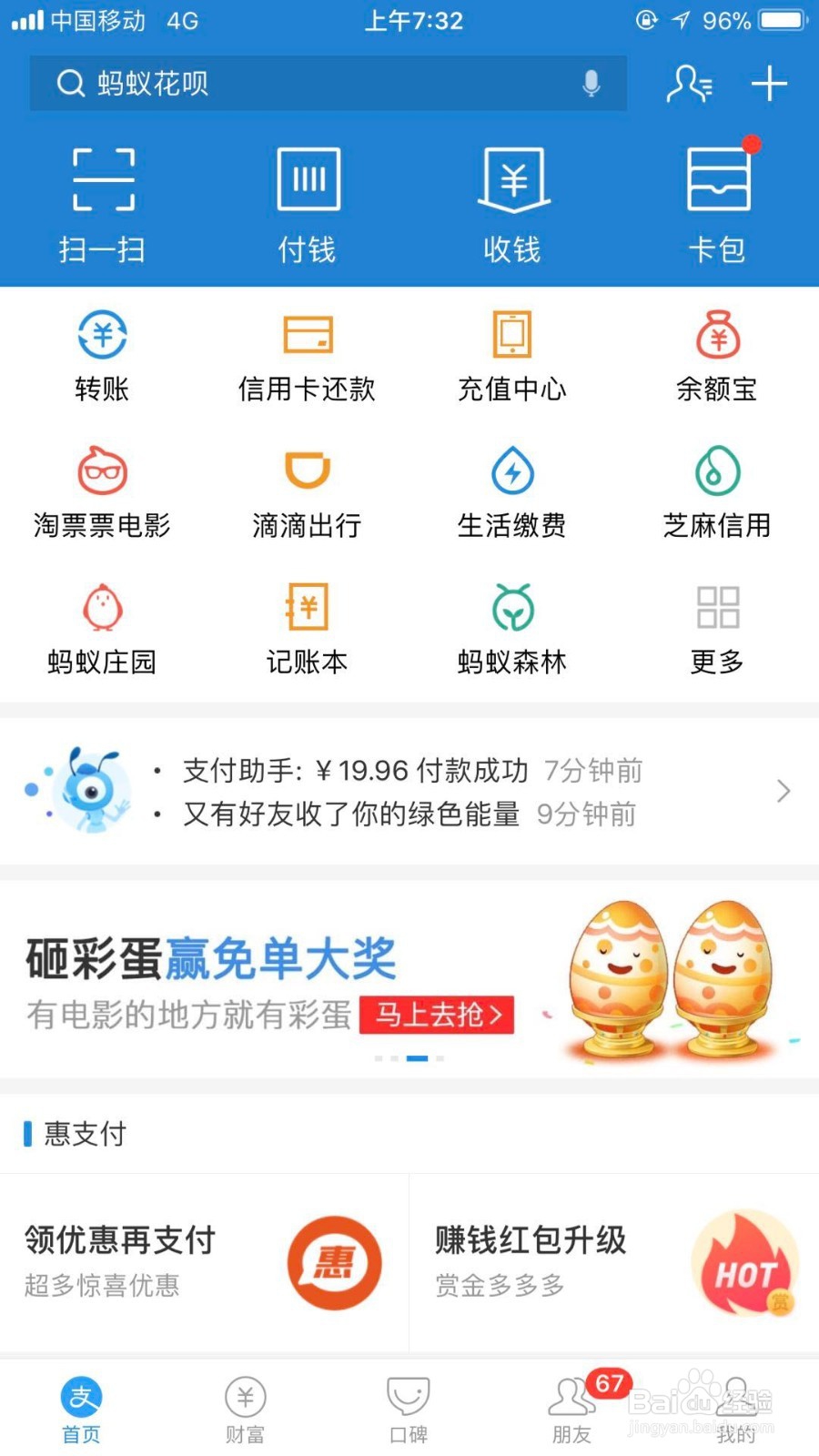Open the 朋友 friends tab with badge 67
Image resolution: width=819 pixels, height=1456 pixels.
(571, 1406)
